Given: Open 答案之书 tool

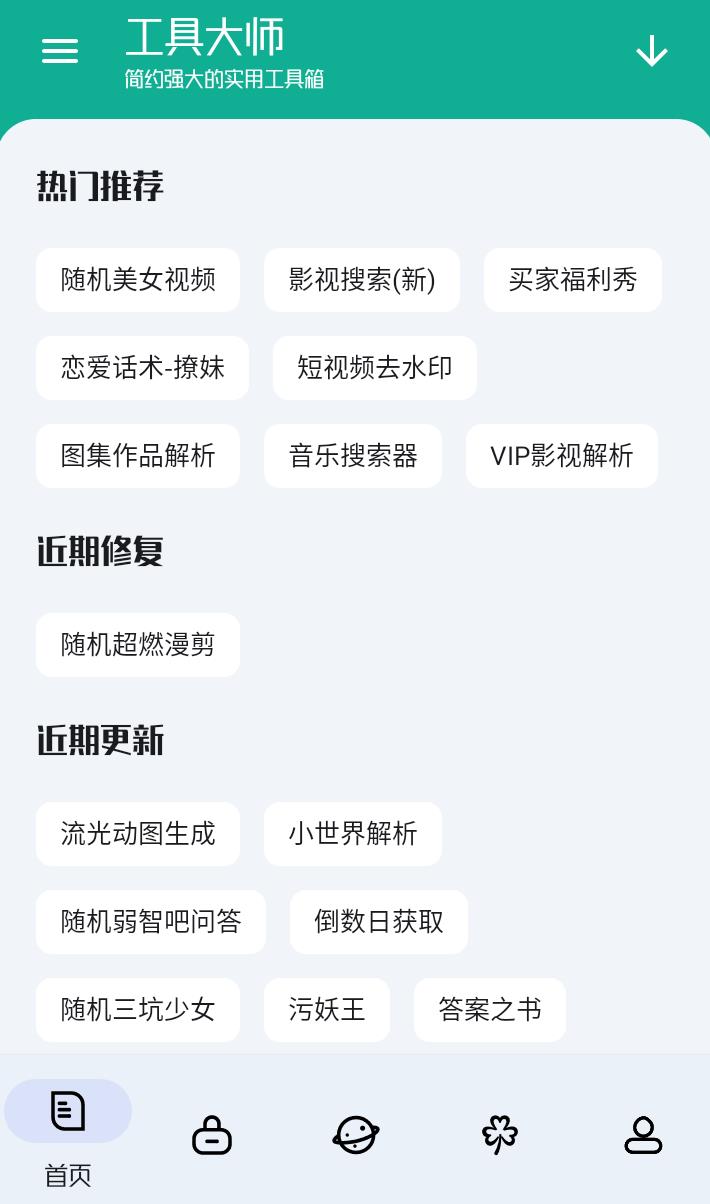Looking at the screenshot, I should pos(489,1010).
